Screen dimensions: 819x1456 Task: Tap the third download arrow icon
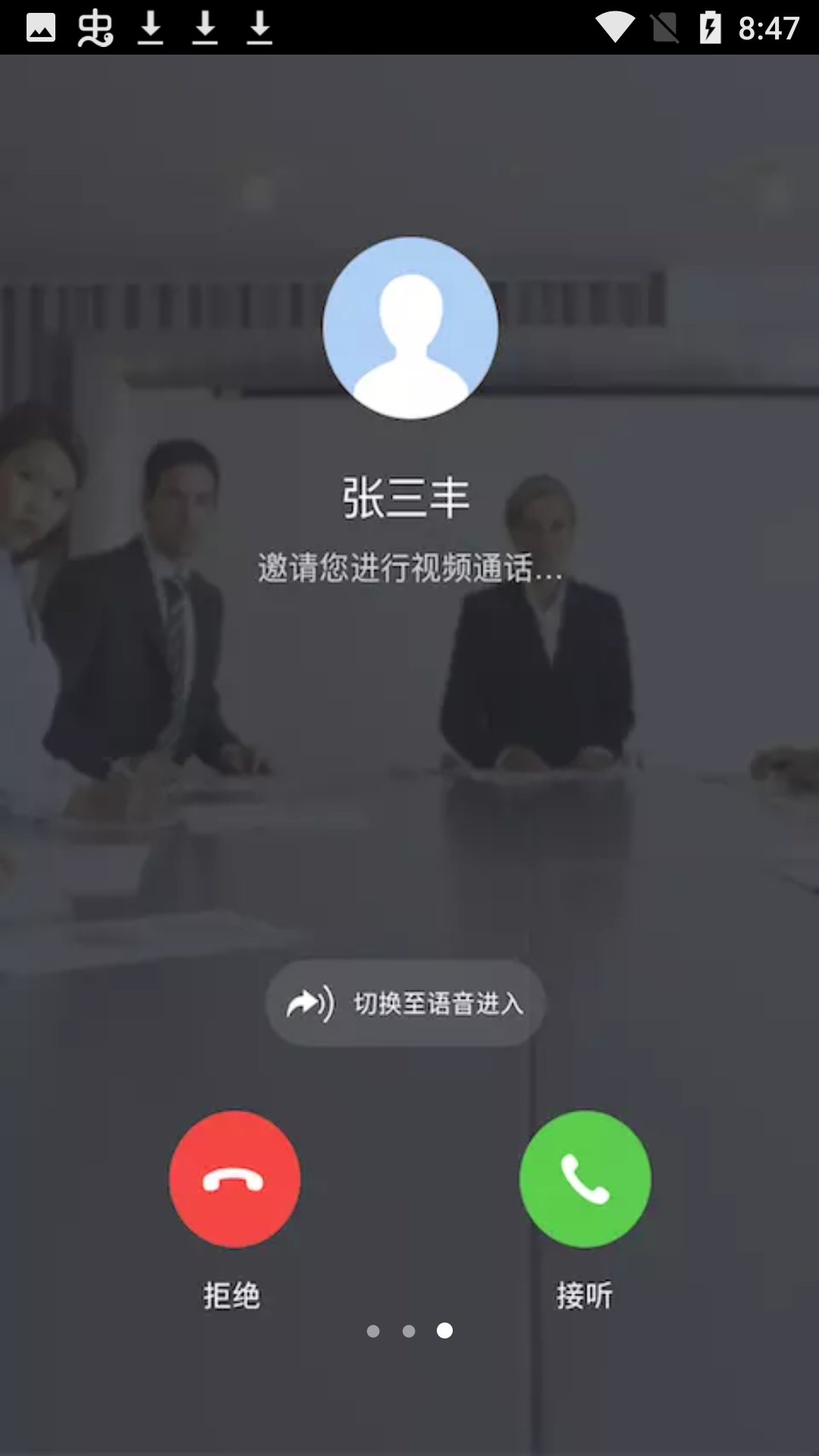click(x=257, y=28)
